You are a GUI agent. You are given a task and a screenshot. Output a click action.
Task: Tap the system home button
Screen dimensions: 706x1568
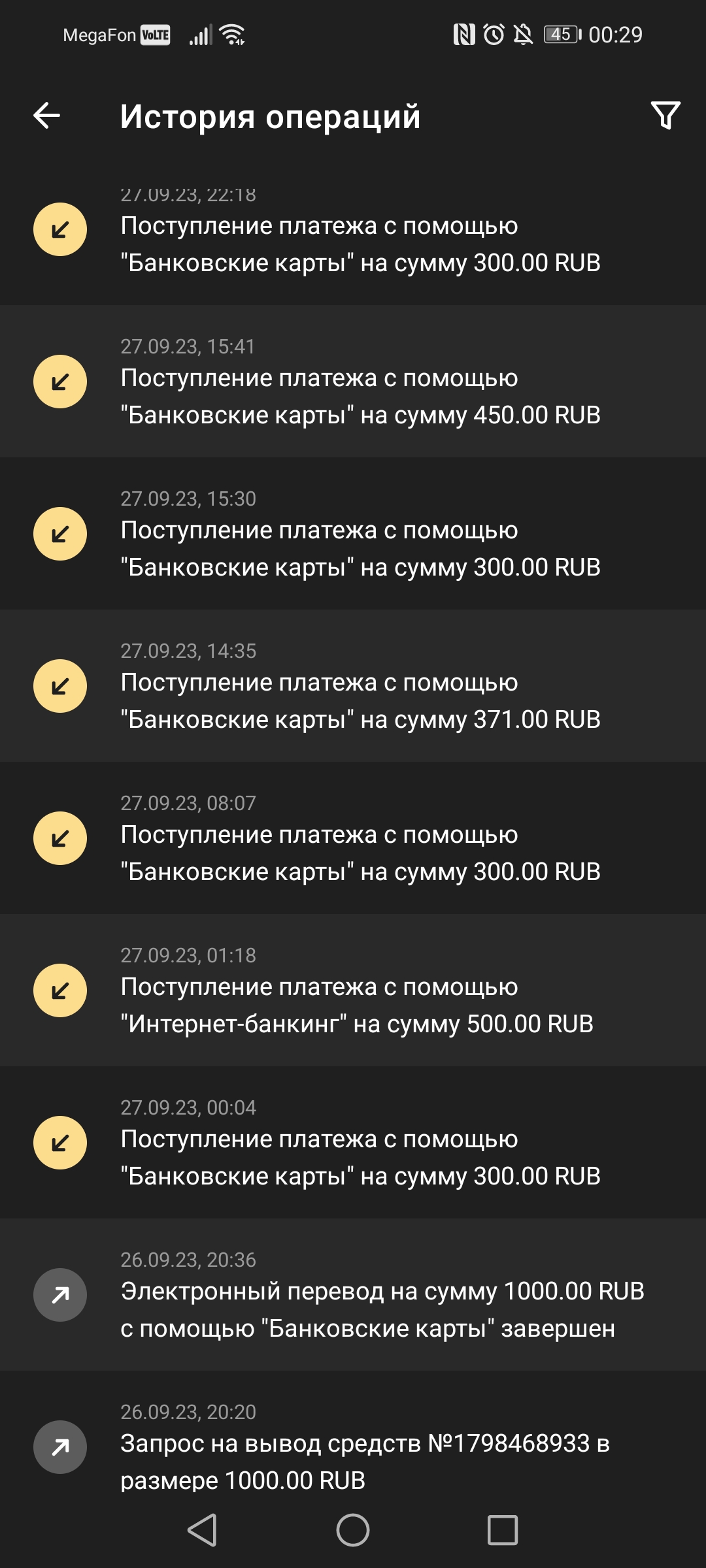tap(353, 1530)
